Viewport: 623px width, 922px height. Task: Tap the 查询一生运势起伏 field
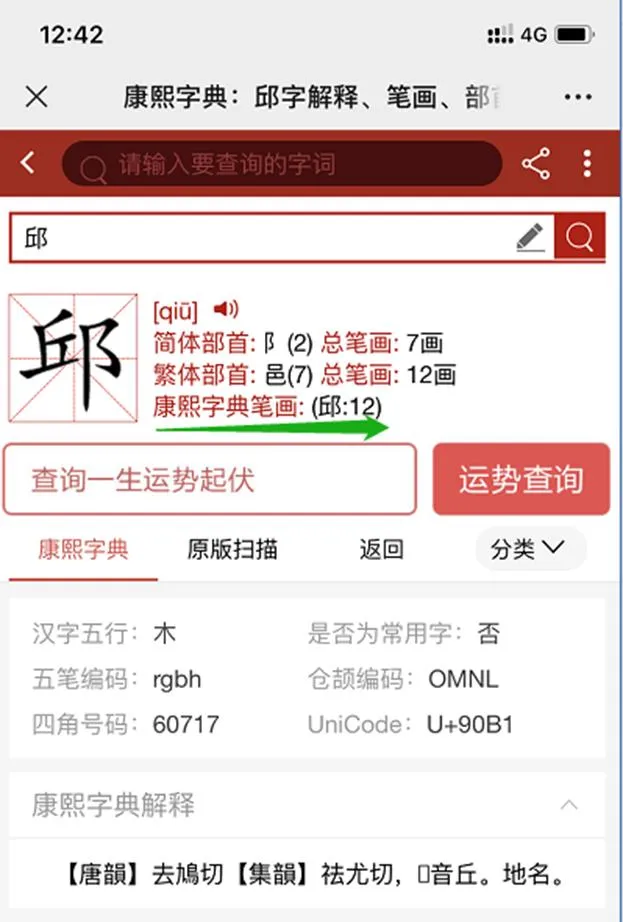[x=209, y=479]
